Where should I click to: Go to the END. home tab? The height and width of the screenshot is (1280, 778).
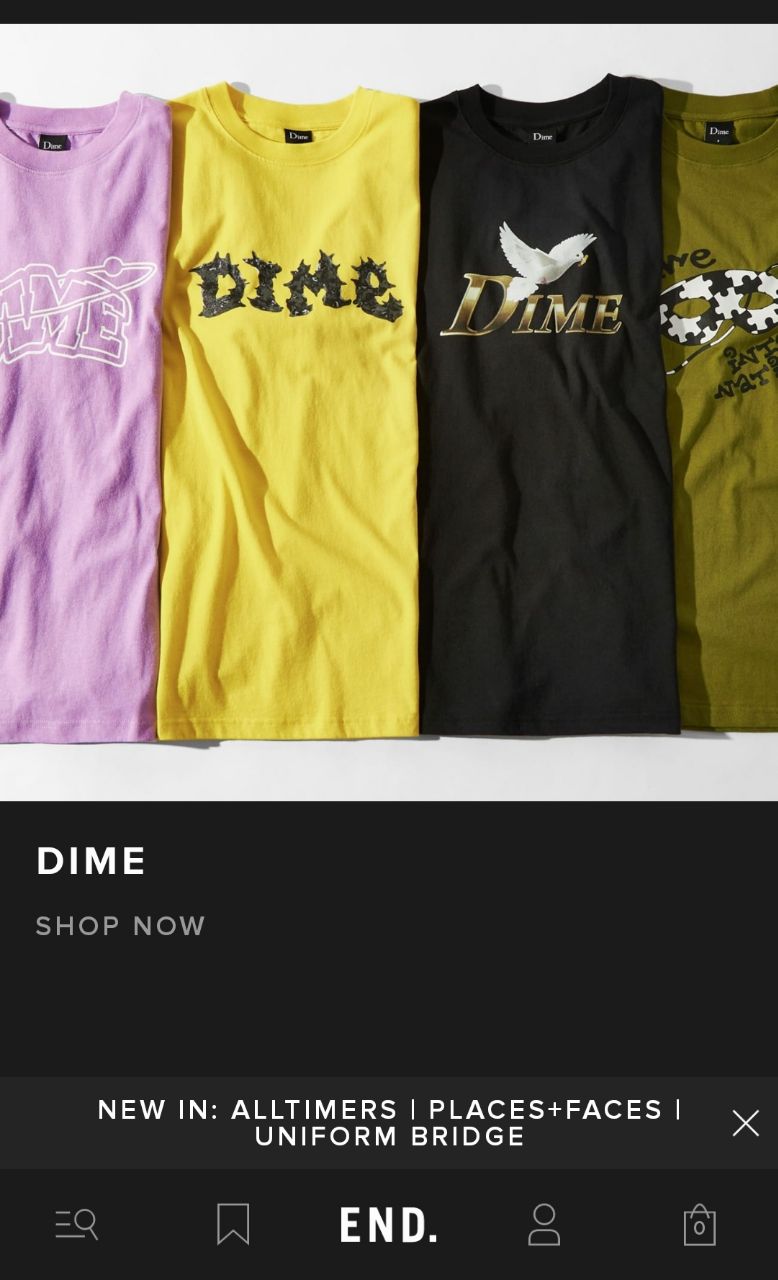pos(388,1224)
